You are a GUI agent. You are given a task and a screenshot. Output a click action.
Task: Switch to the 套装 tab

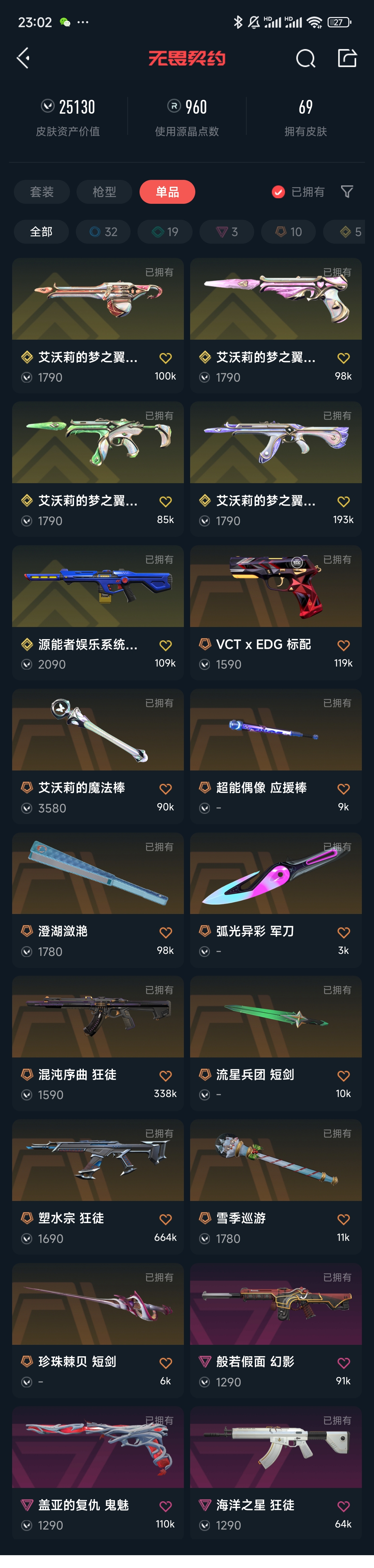point(42,192)
